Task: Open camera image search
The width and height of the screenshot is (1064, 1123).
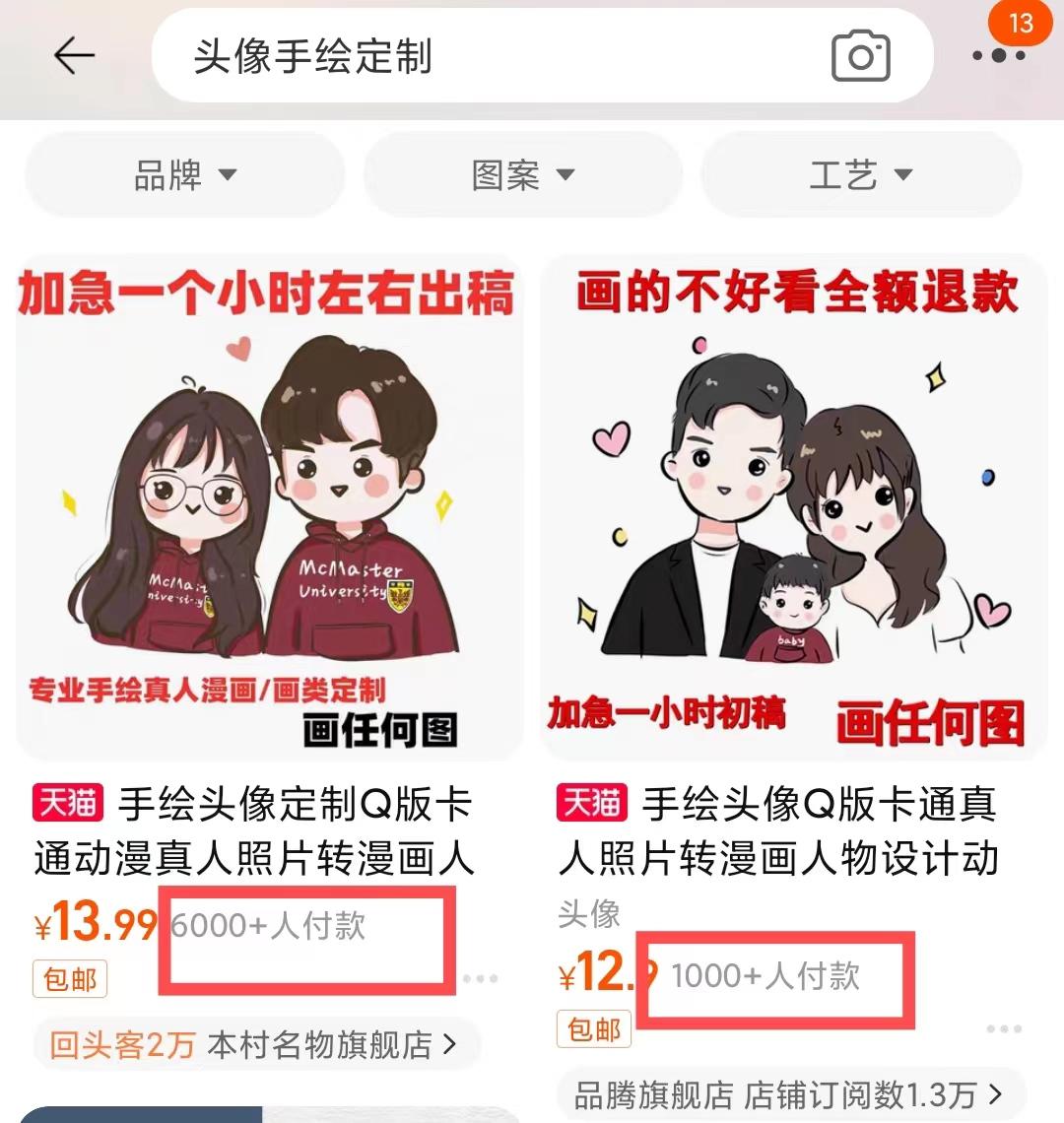Action: coord(859,56)
